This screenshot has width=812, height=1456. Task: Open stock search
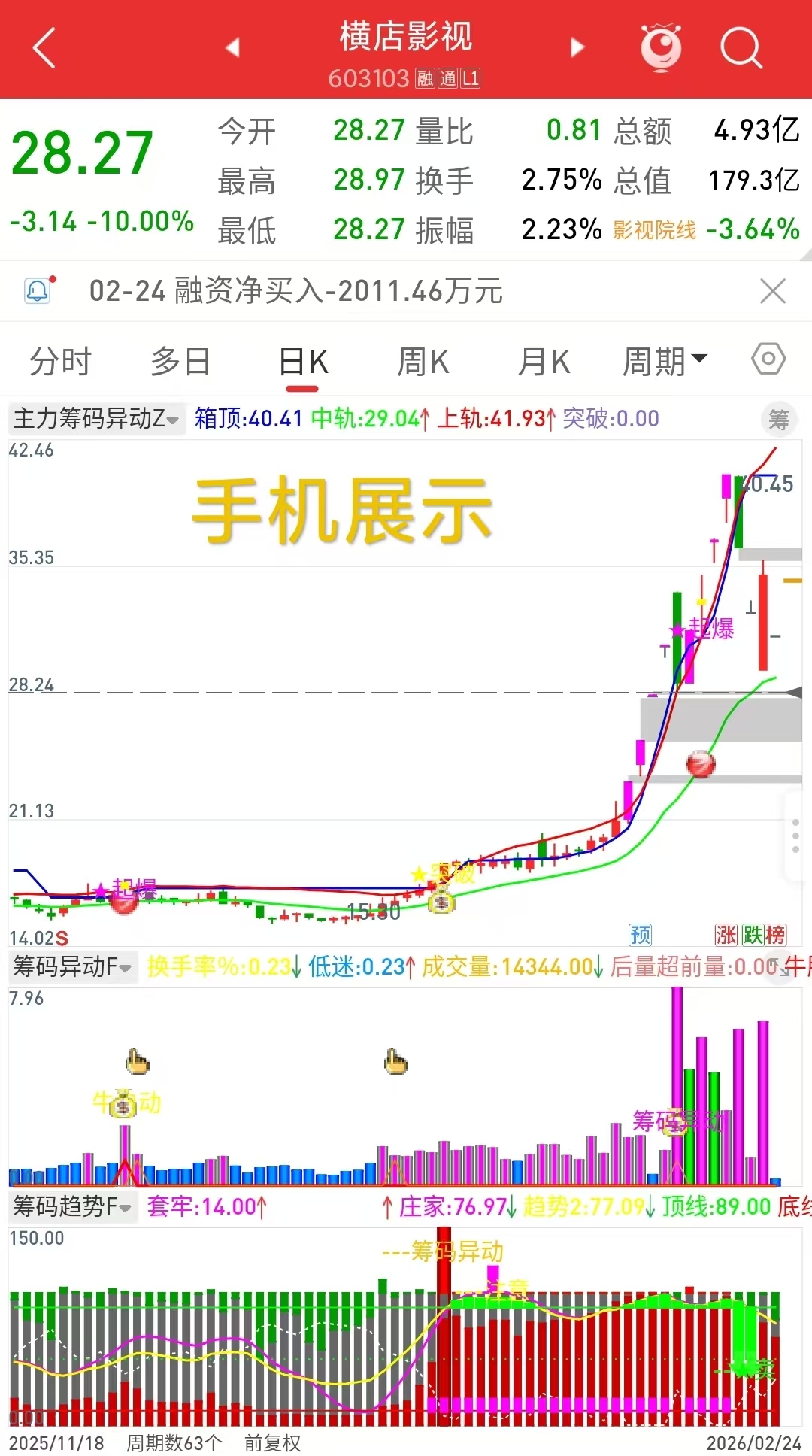pyautogui.click(x=741, y=47)
